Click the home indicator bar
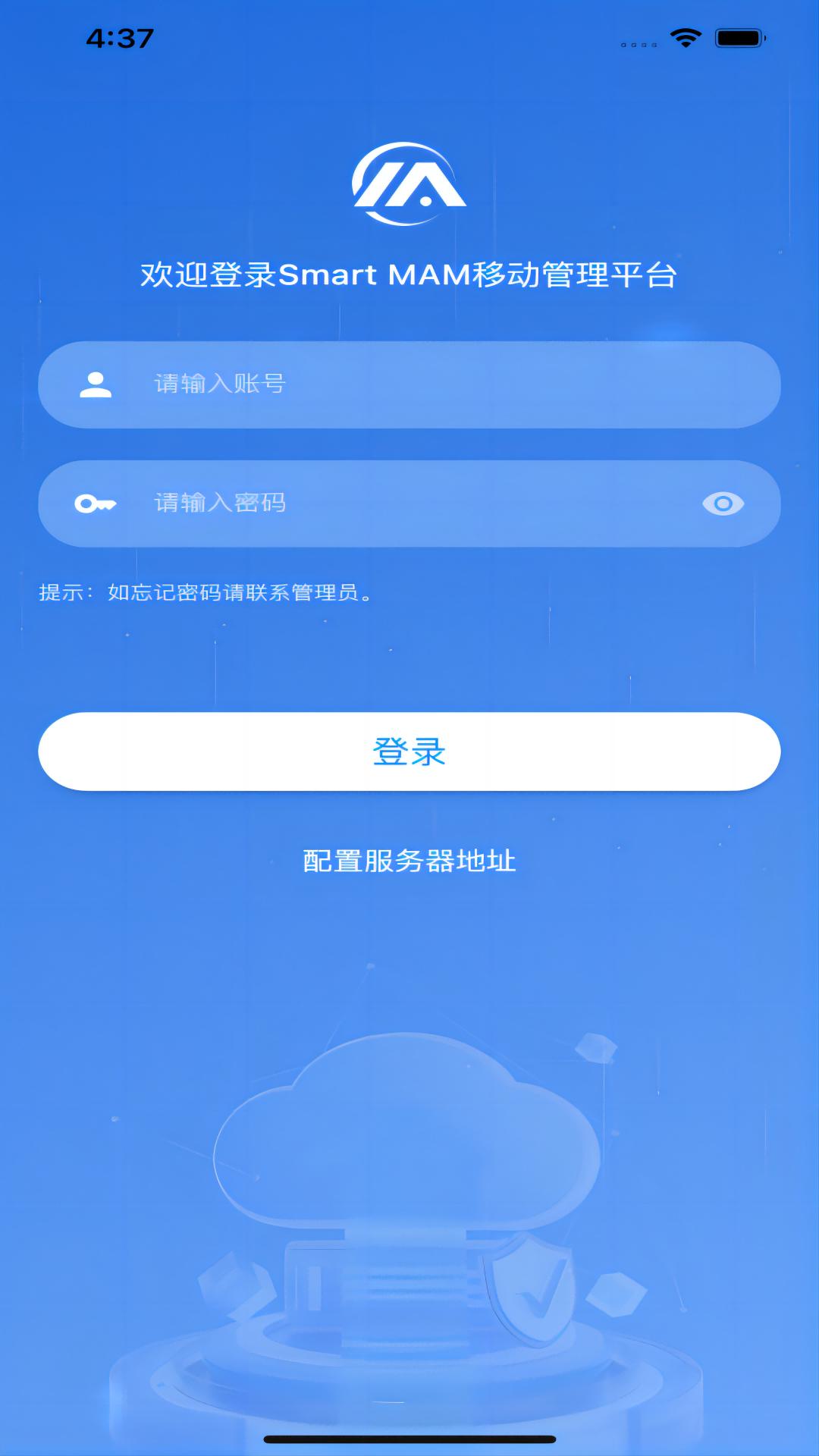 pyautogui.click(x=409, y=1439)
